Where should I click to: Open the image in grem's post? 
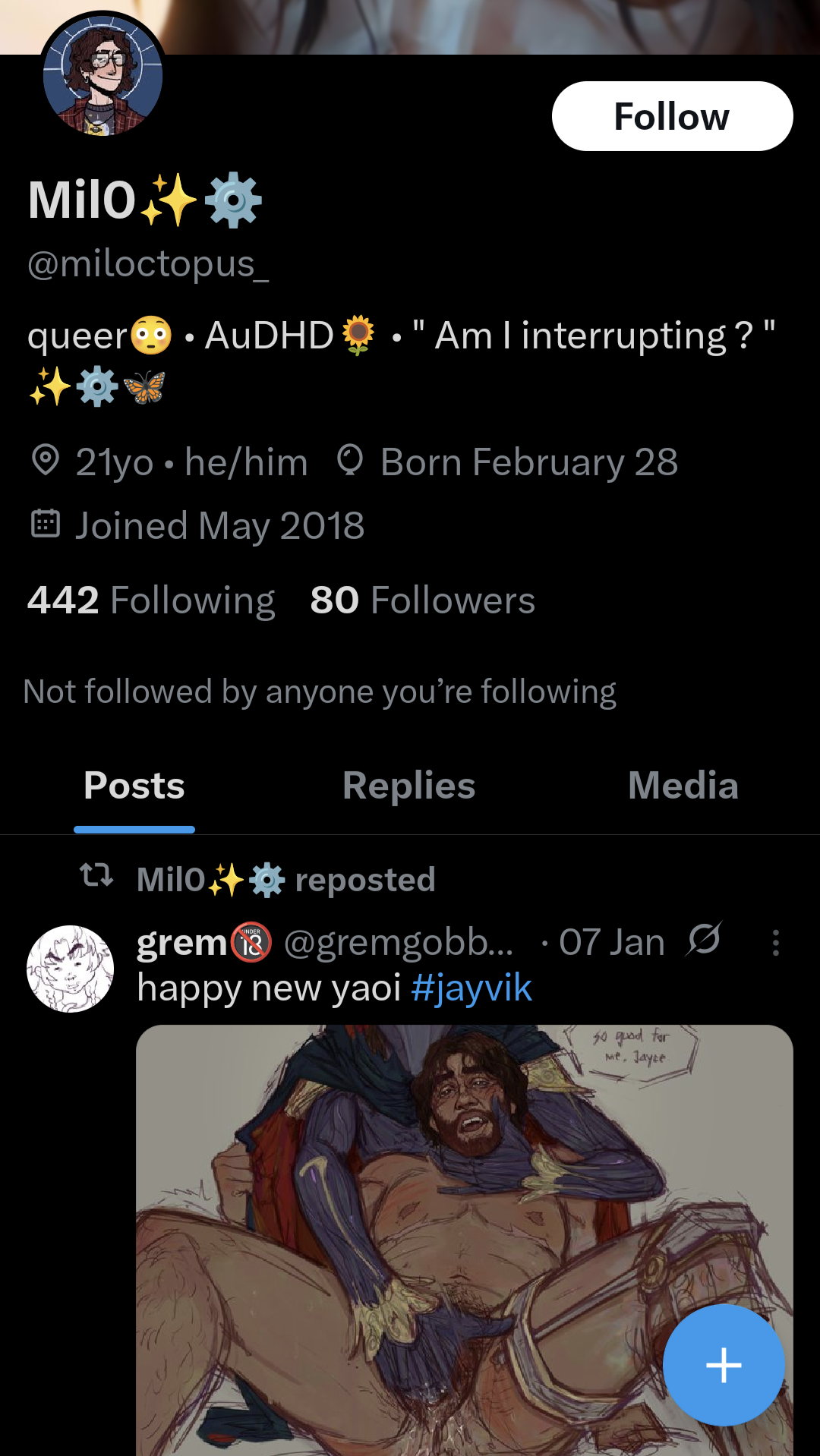coord(465,1240)
